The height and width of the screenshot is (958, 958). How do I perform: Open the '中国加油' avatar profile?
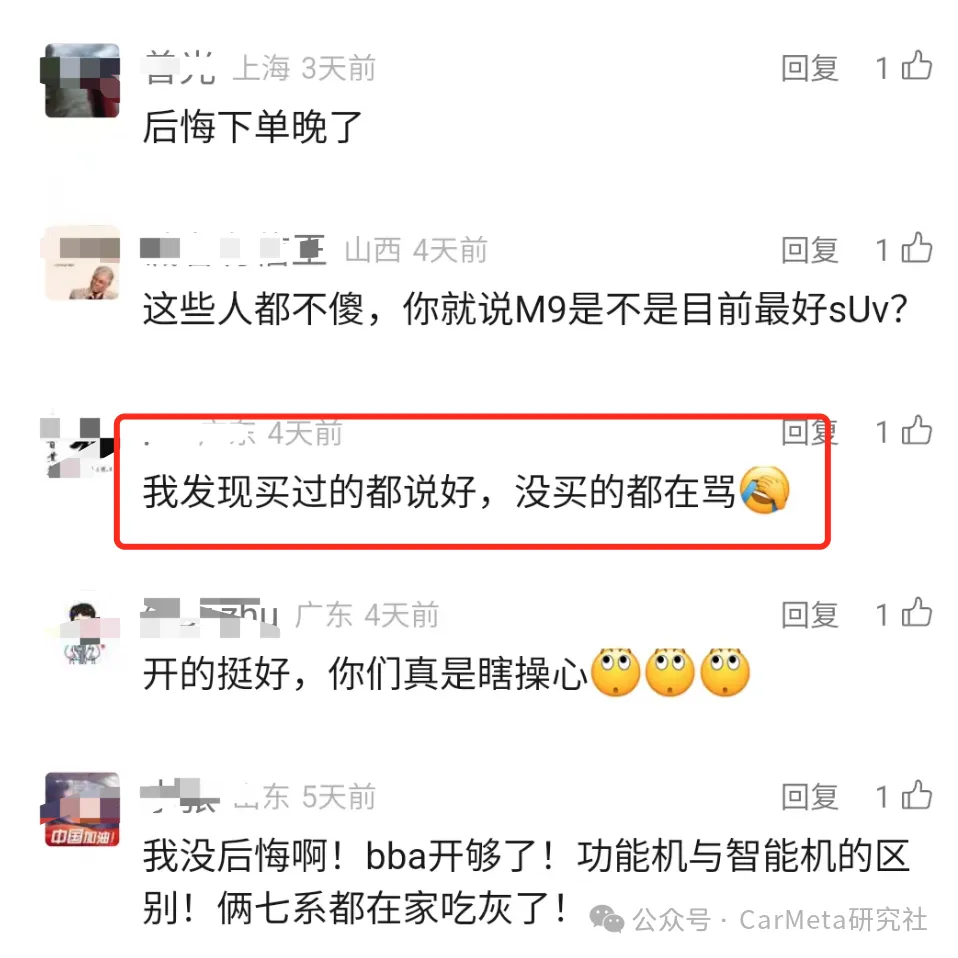[82, 810]
